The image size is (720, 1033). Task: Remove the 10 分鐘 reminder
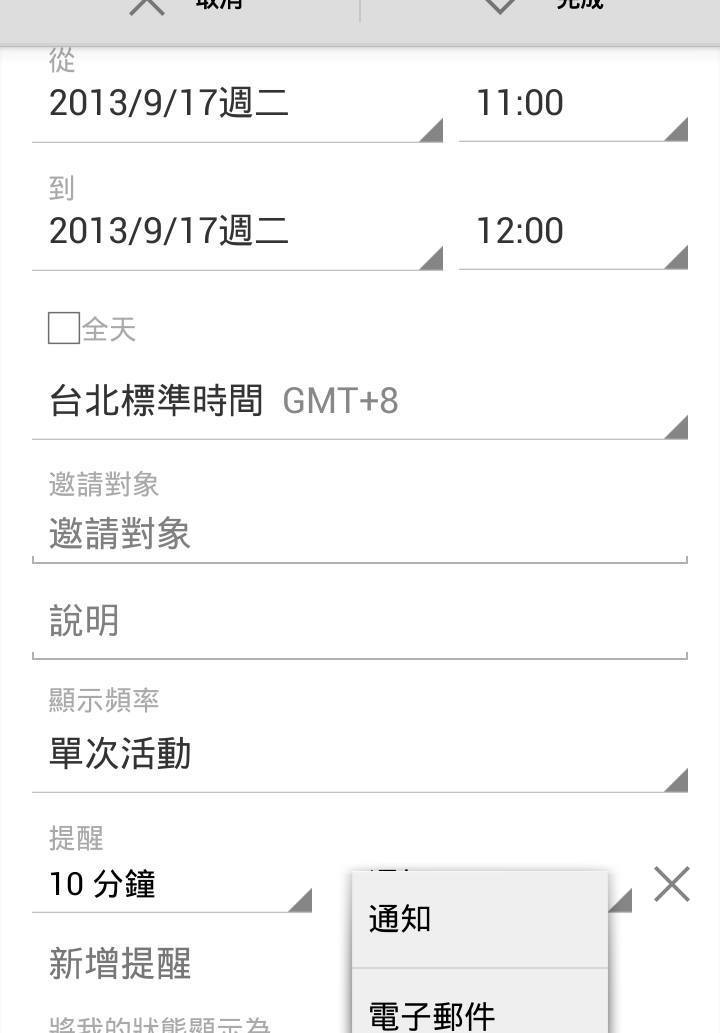tap(672, 885)
